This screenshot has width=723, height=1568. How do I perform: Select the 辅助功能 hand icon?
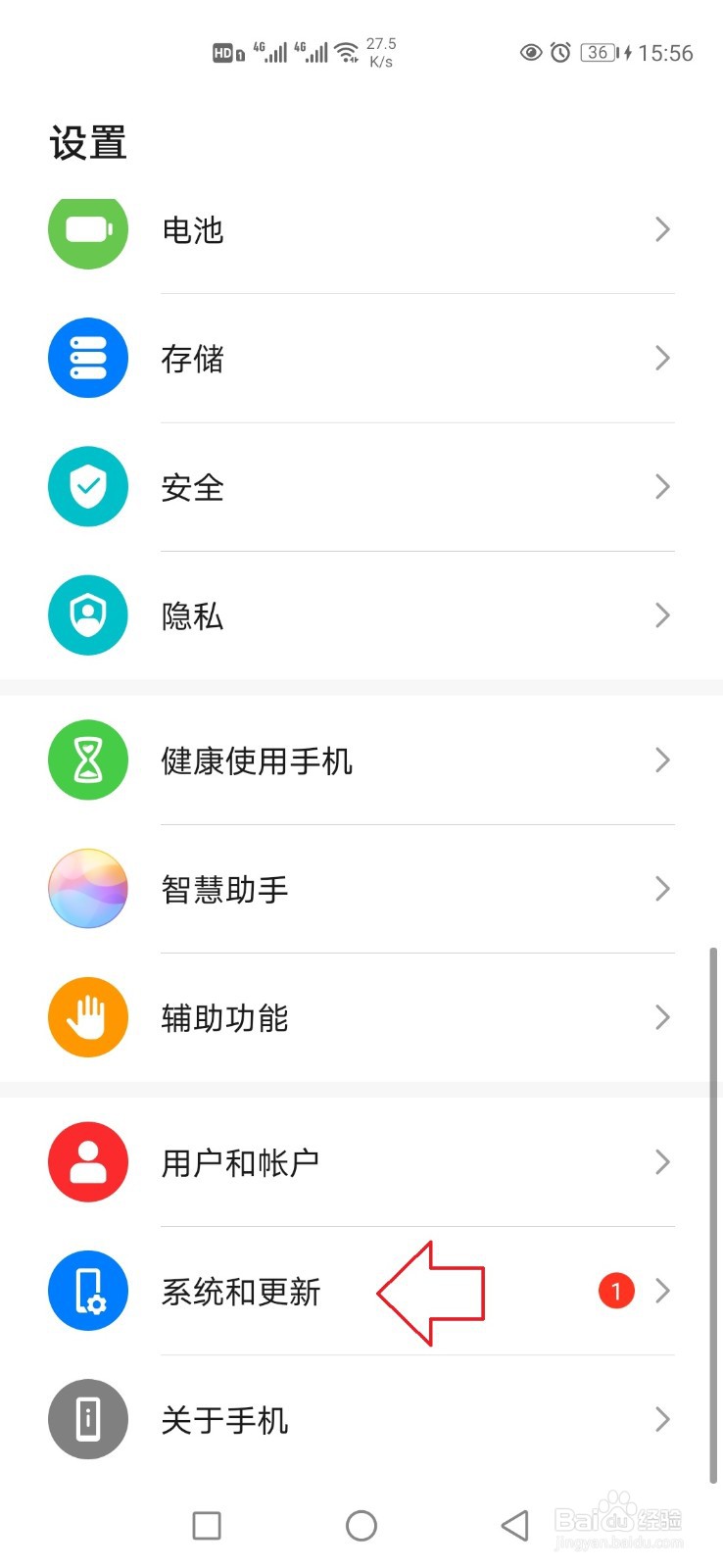point(88,1016)
